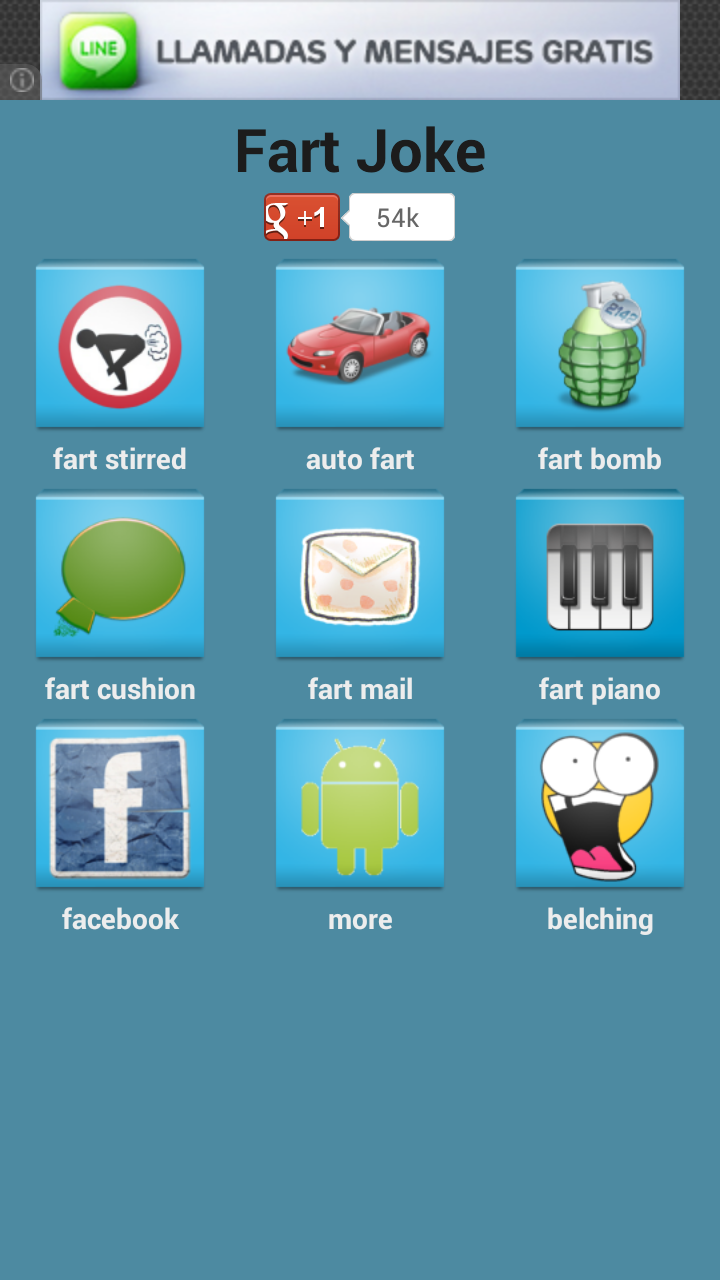This screenshot has width=720, height=1280.
Task: Tap the fart piano label
Action: point(600,689)
